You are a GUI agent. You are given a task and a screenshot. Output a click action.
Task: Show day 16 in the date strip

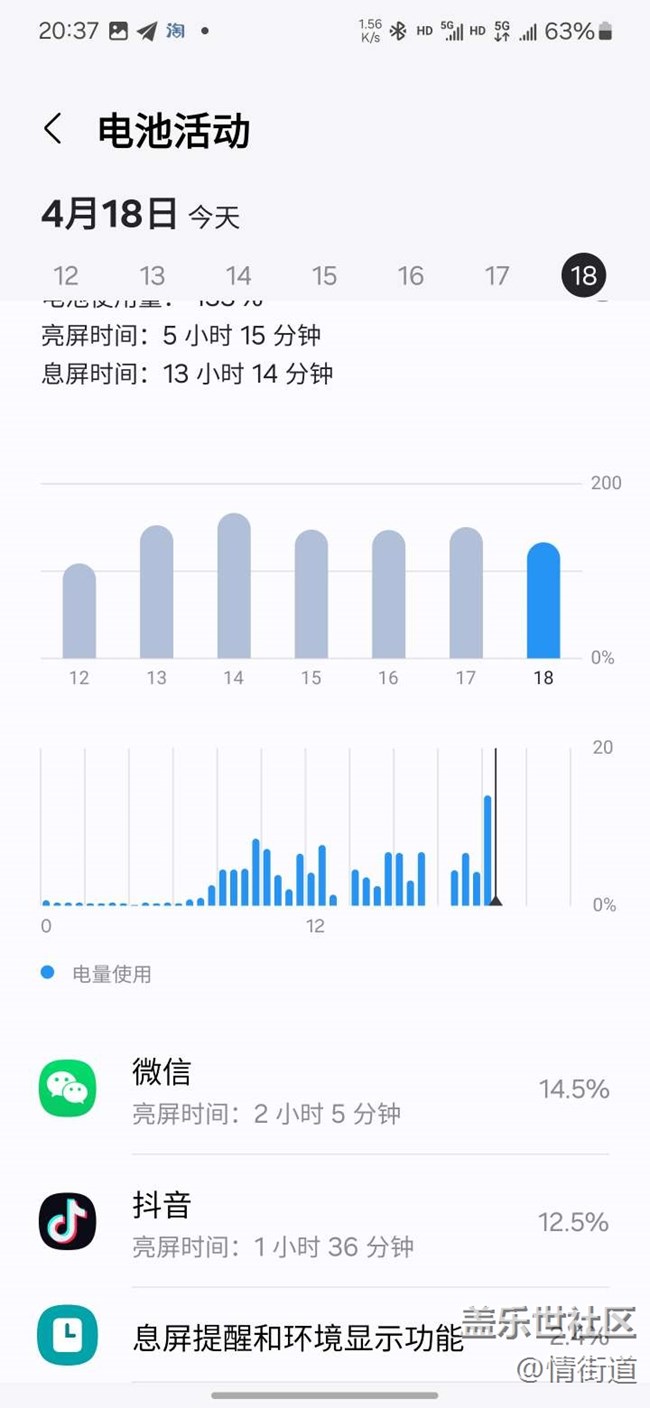click(x=411, y=276)
